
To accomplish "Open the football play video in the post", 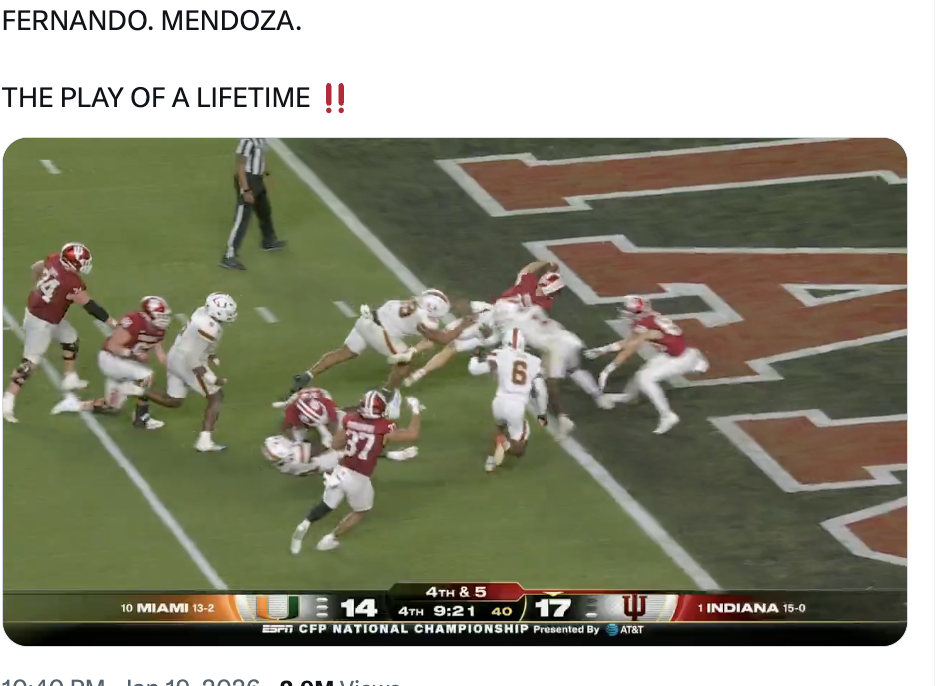I will coord(455,390).
